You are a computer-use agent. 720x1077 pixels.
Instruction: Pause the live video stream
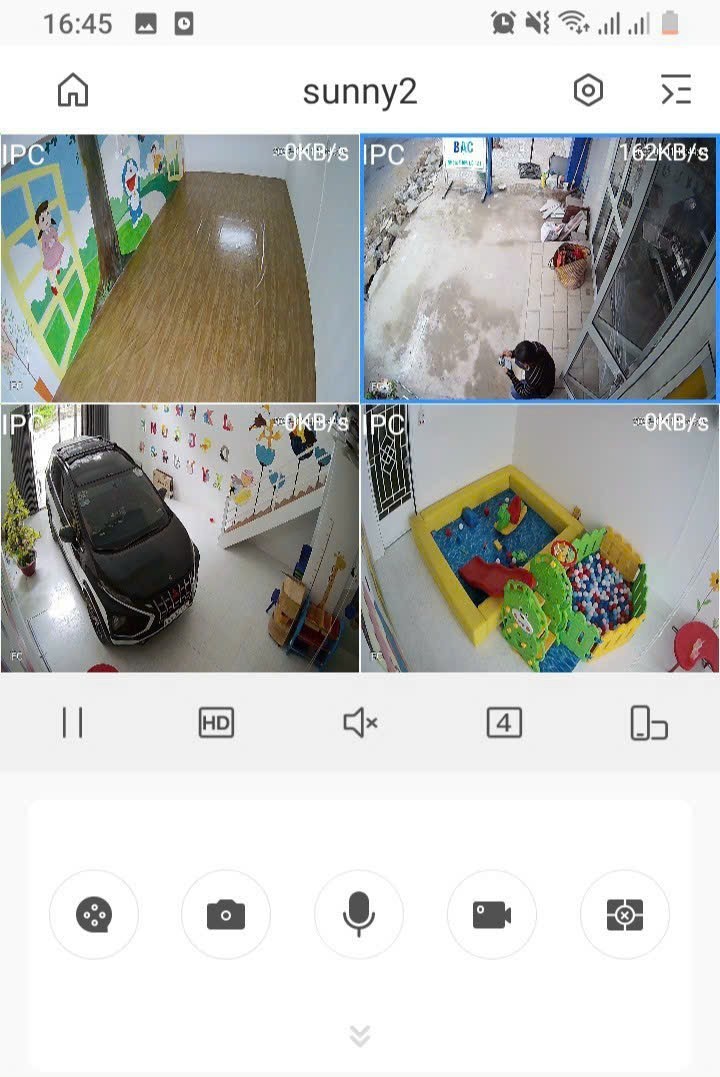pyautogui.click(x=72, y=722)
